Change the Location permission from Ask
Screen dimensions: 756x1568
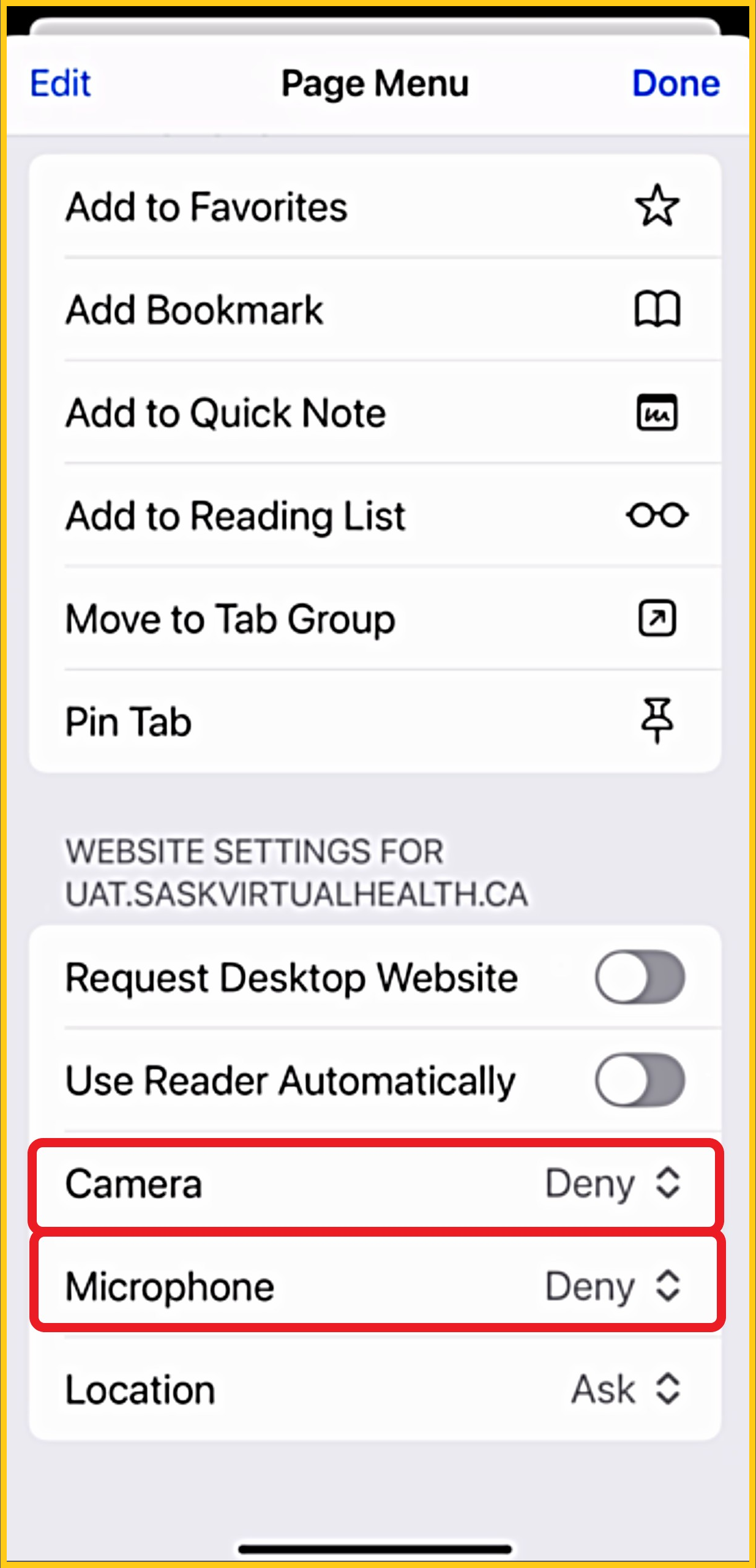pos(626,1389)
